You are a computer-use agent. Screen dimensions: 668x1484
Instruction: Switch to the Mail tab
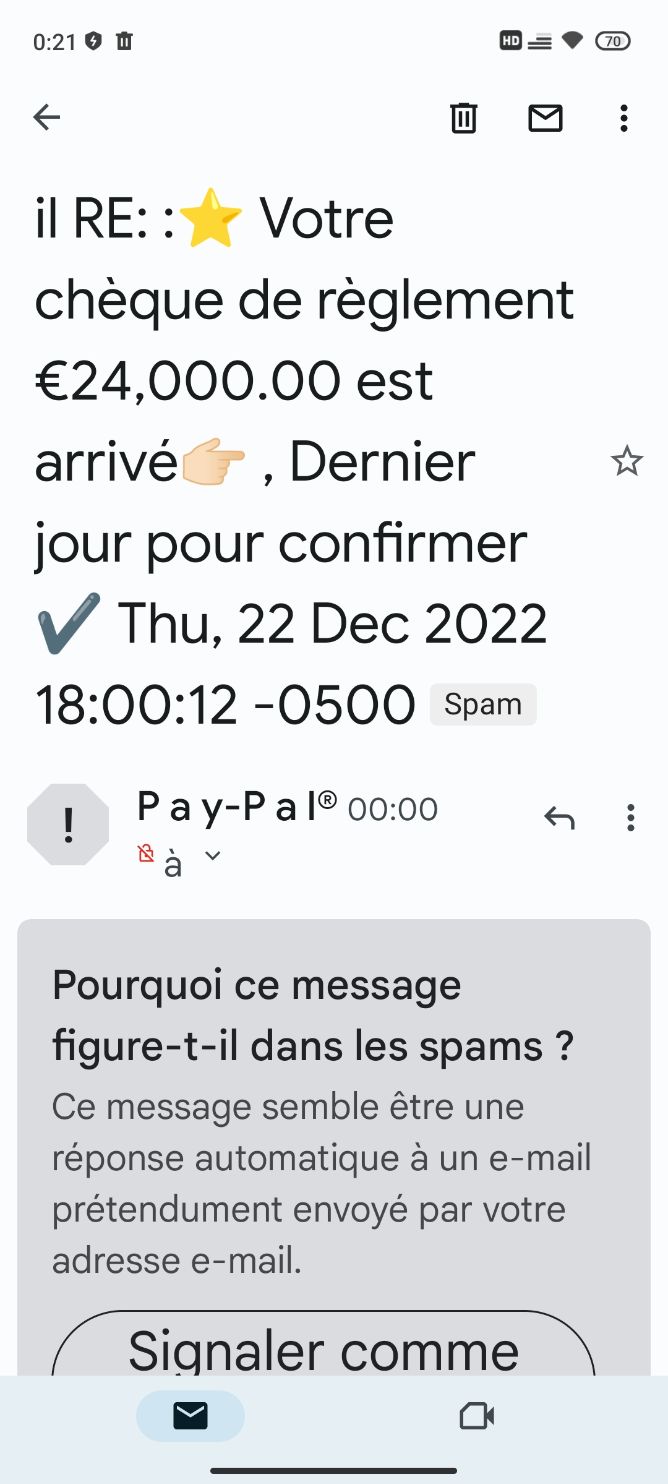pyautogui.click(x=190, y=1416)
